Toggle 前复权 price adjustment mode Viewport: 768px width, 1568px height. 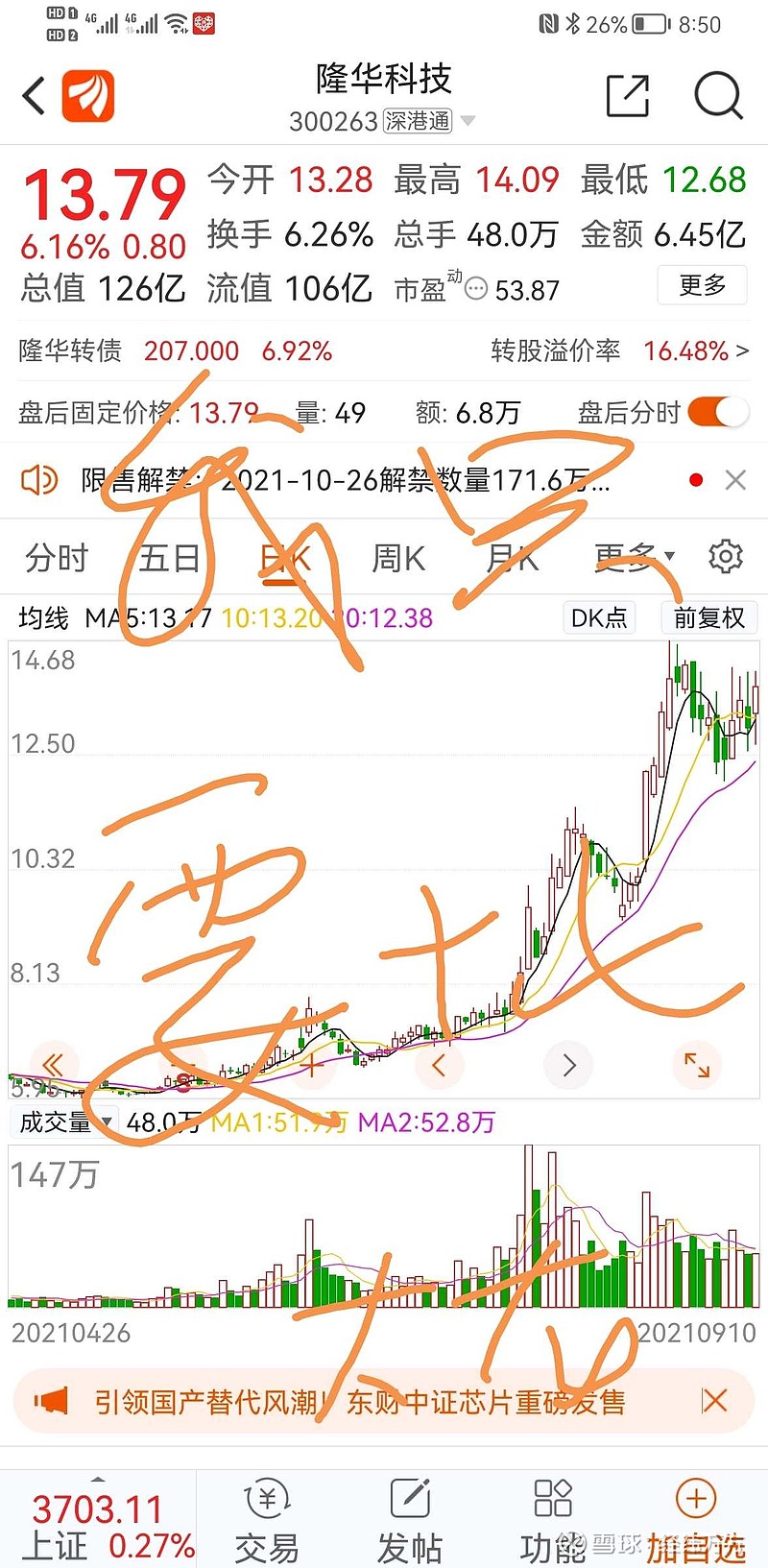(x=708, y=618)
